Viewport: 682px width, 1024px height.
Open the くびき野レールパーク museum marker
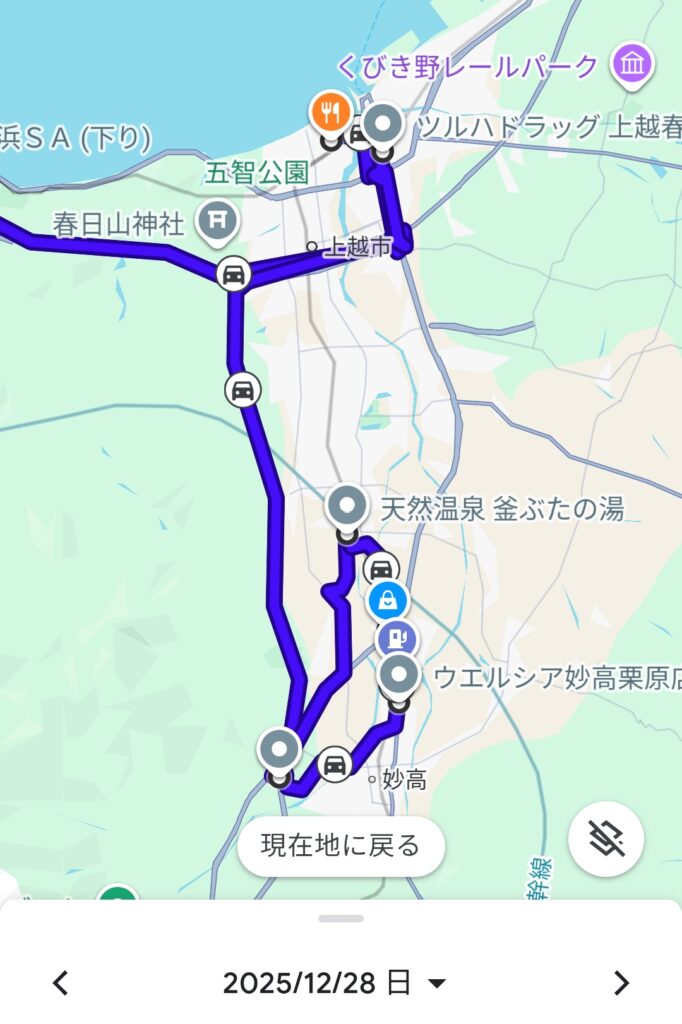634,66
